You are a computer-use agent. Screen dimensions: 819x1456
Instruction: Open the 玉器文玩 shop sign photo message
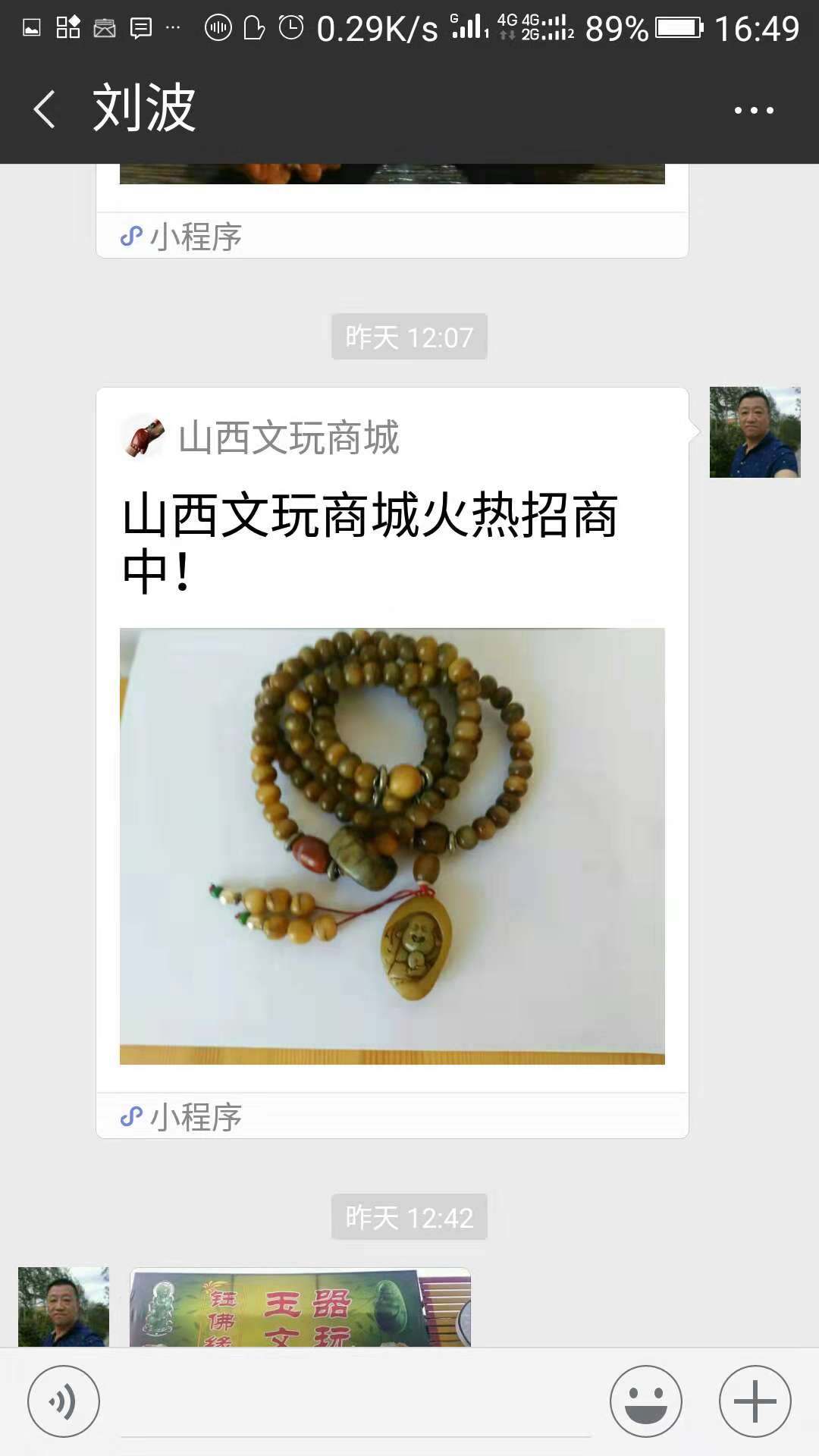click(300, 1307)
